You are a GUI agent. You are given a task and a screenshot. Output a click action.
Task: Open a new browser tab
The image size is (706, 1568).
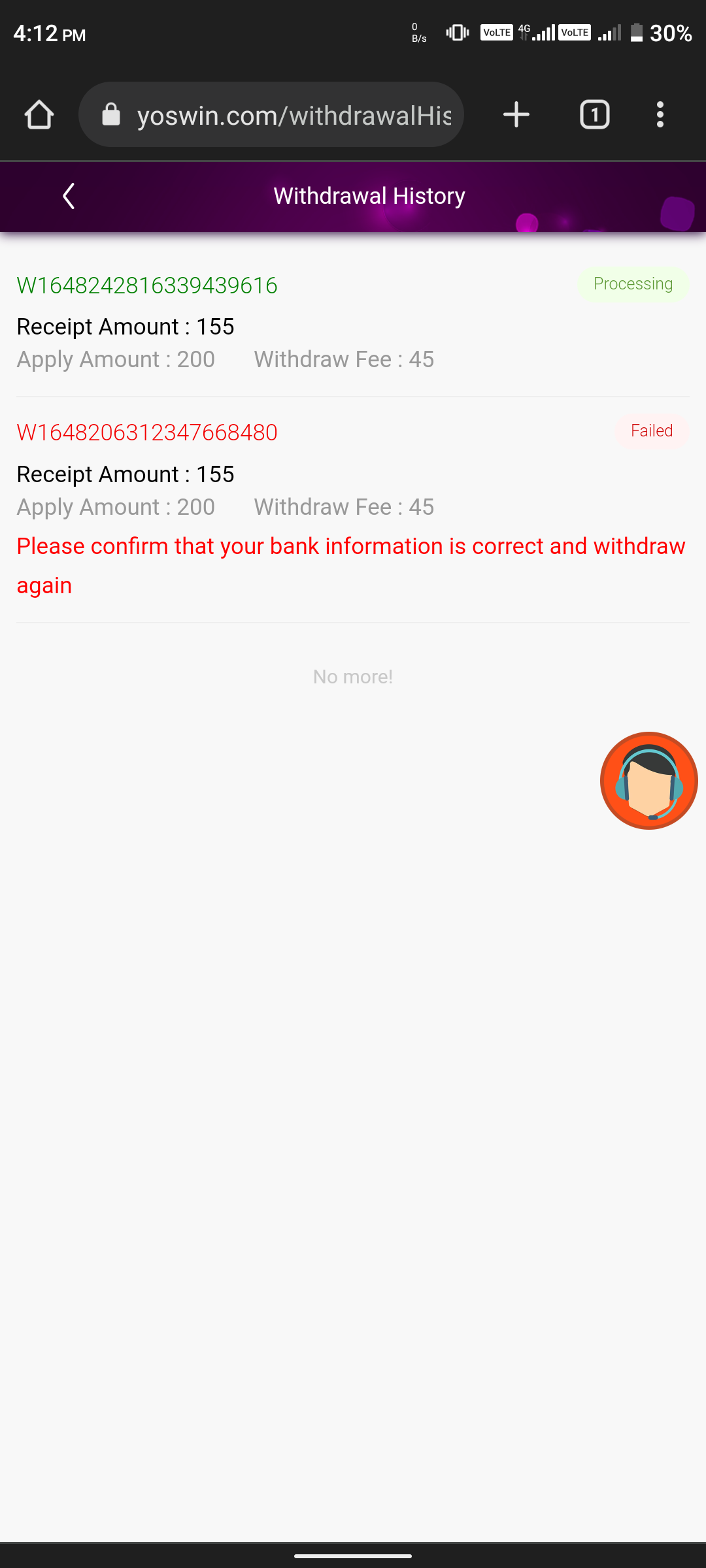pyautogui.click(x=516, y=115)
